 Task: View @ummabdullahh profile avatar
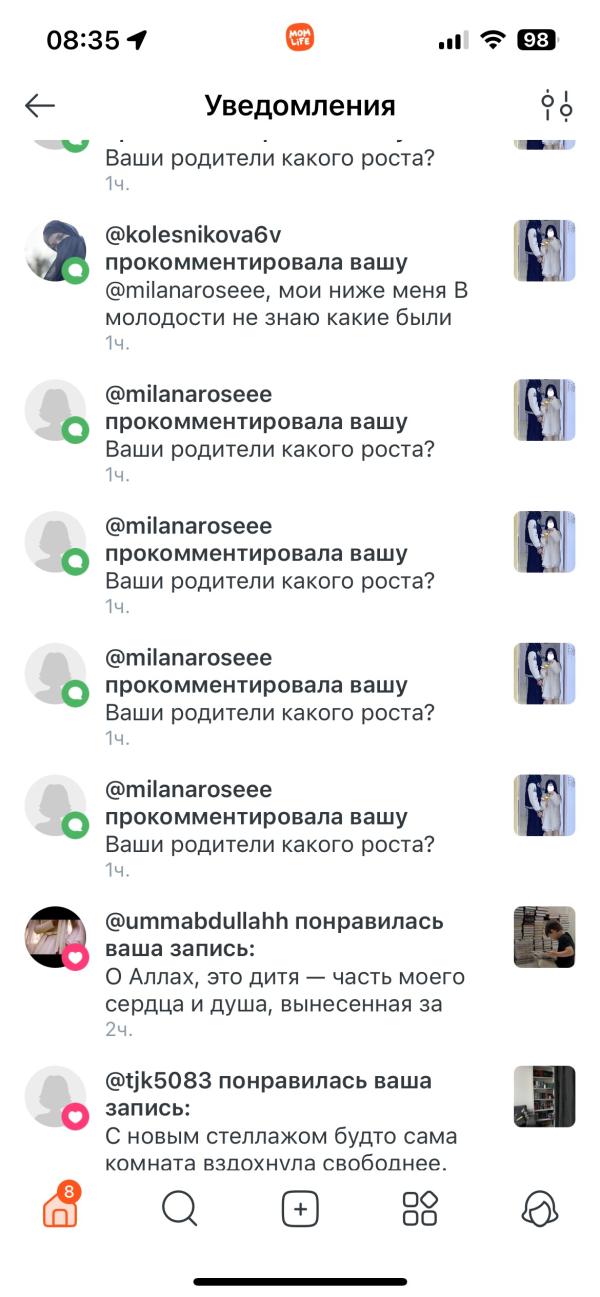click(x=55, y=938)
